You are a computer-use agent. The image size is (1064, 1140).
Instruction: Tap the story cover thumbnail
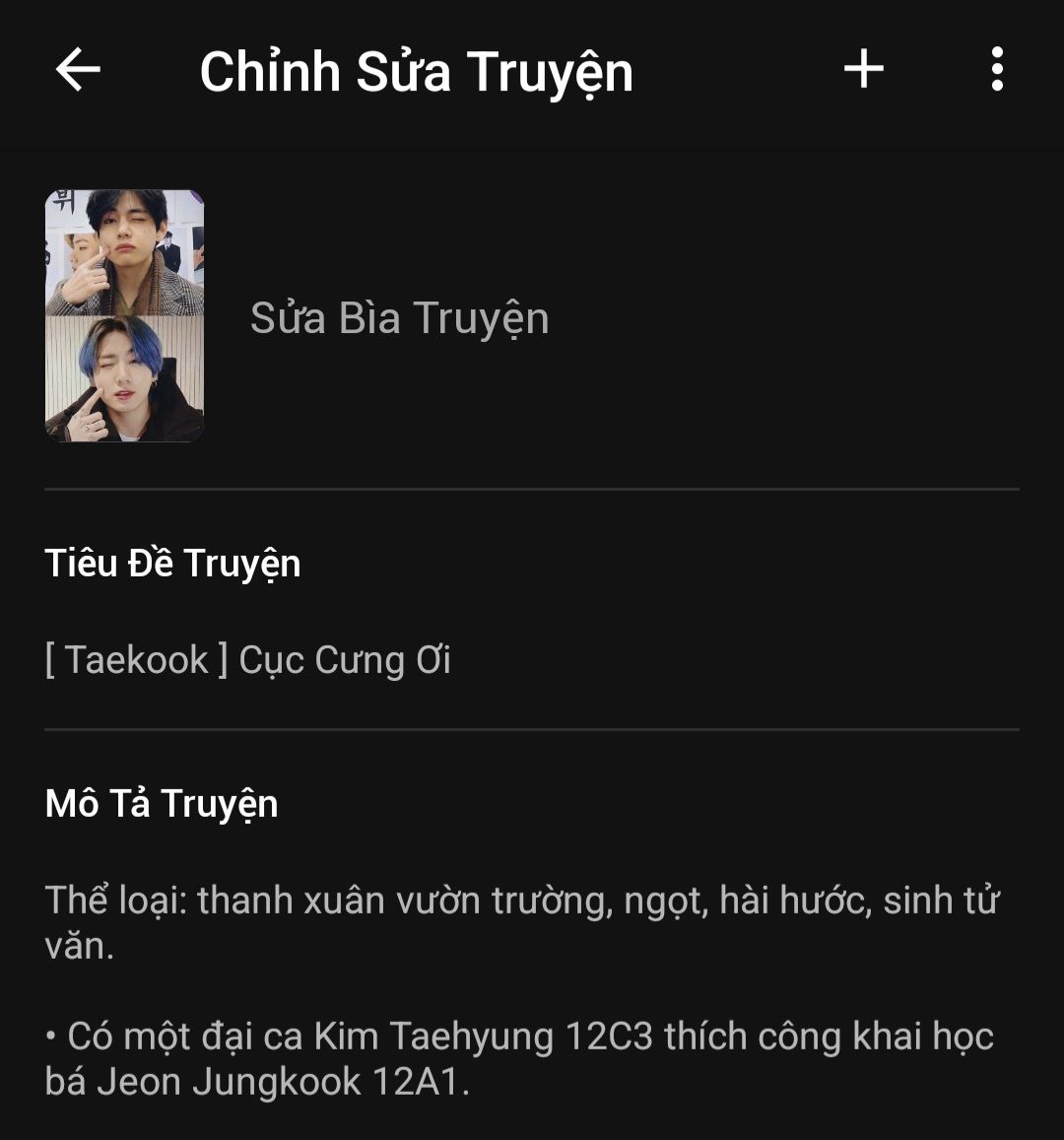tap(124, 315)
